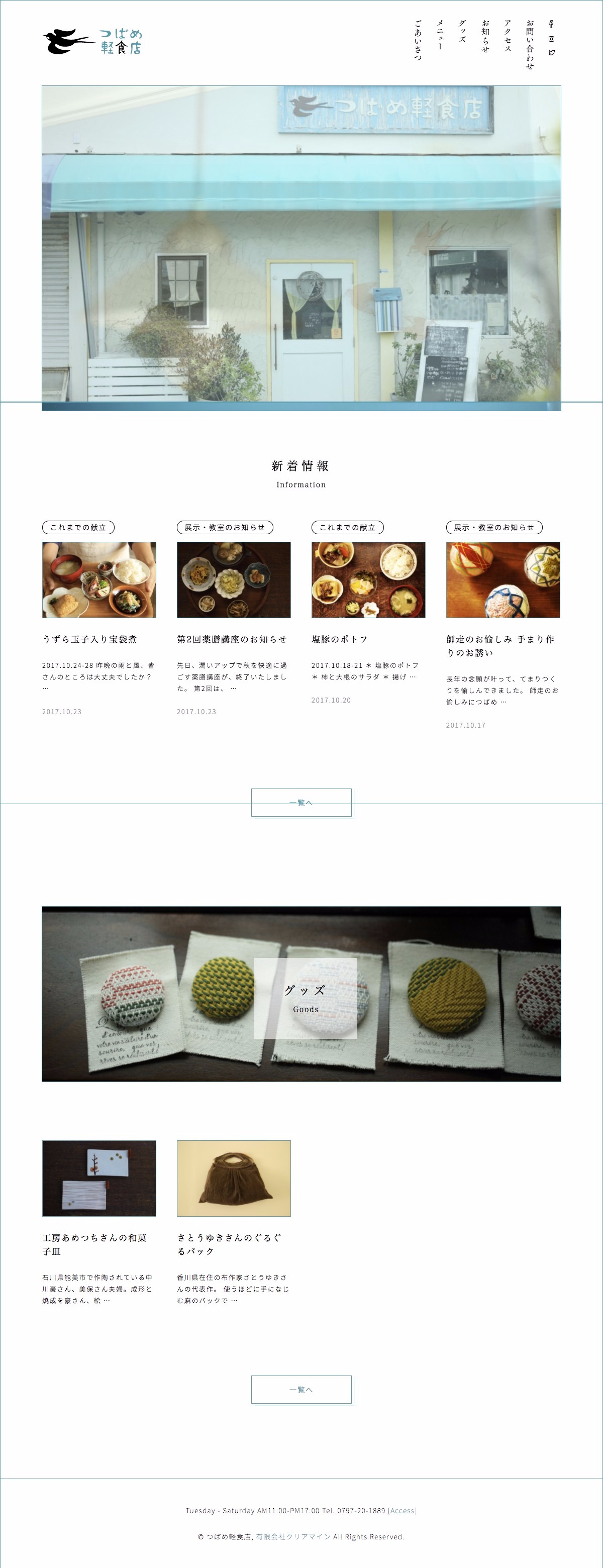Viewport: 603px width, 1568px height.
Task: Go to お問い合わせ contact page
Action: point(529,44)
